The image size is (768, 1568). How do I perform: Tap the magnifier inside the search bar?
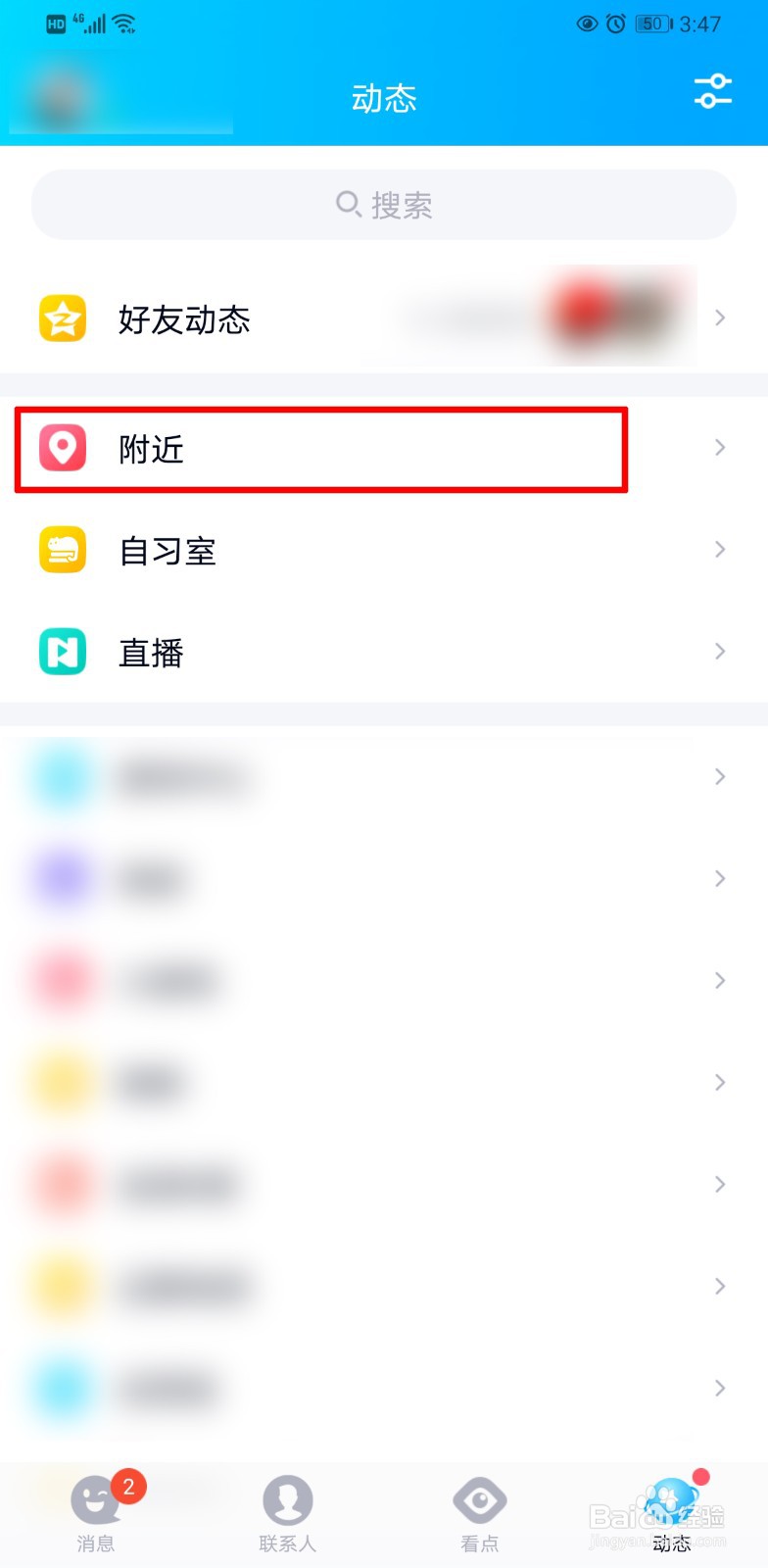pos(349,205)
